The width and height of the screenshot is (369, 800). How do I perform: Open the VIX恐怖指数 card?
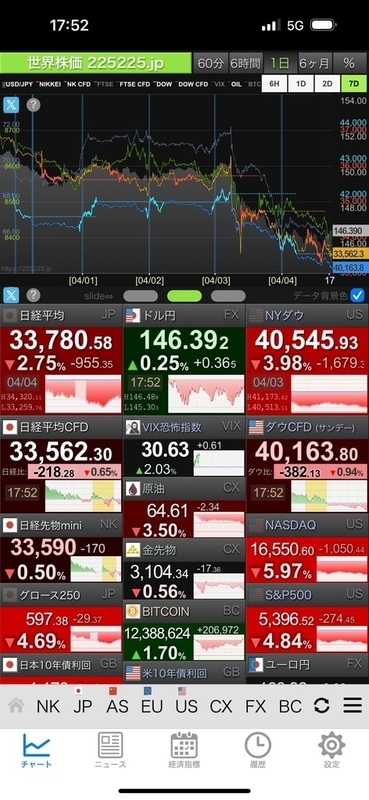[x=184, y=447]
